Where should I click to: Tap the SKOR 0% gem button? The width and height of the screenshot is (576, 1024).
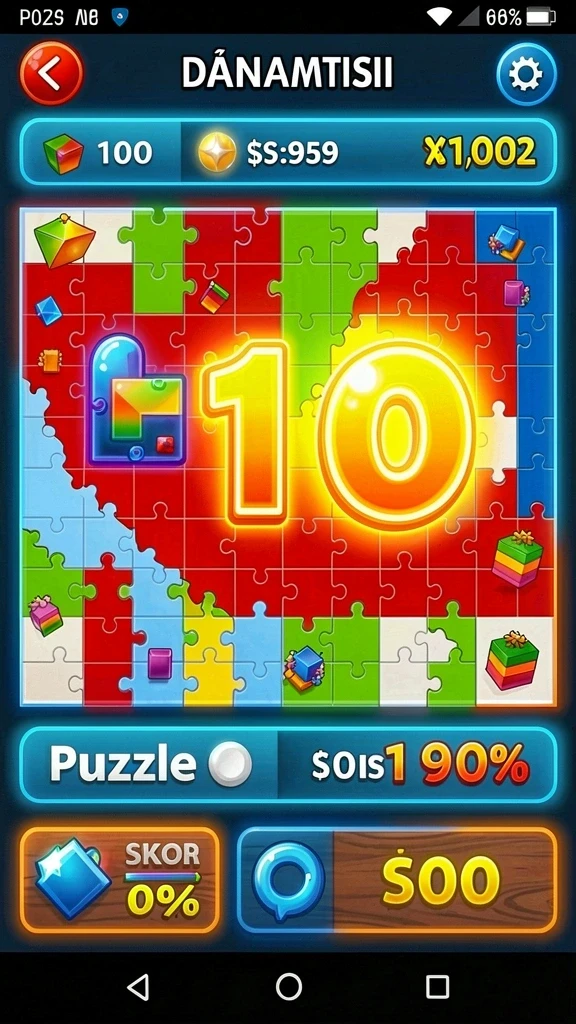tap(120, 880)
